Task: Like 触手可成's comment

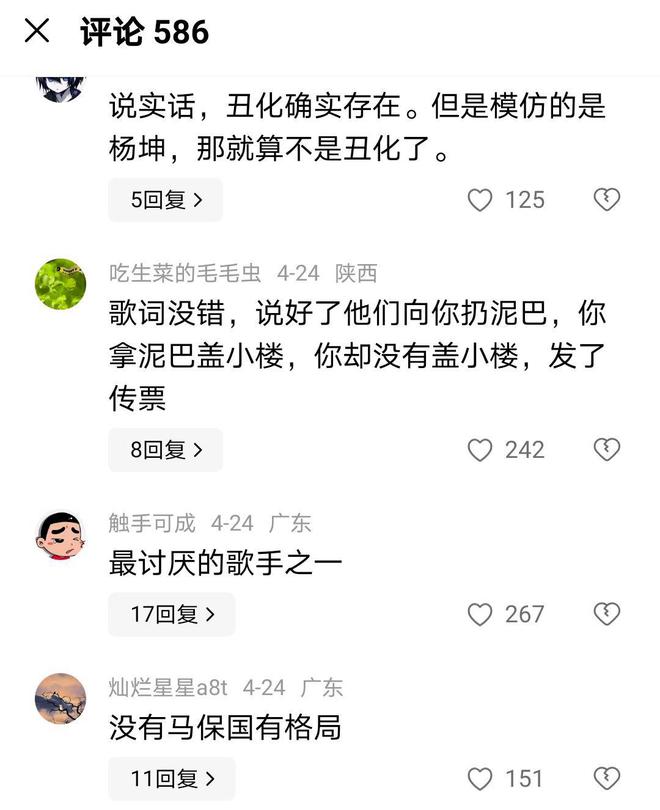Action: tap(481, 614)
